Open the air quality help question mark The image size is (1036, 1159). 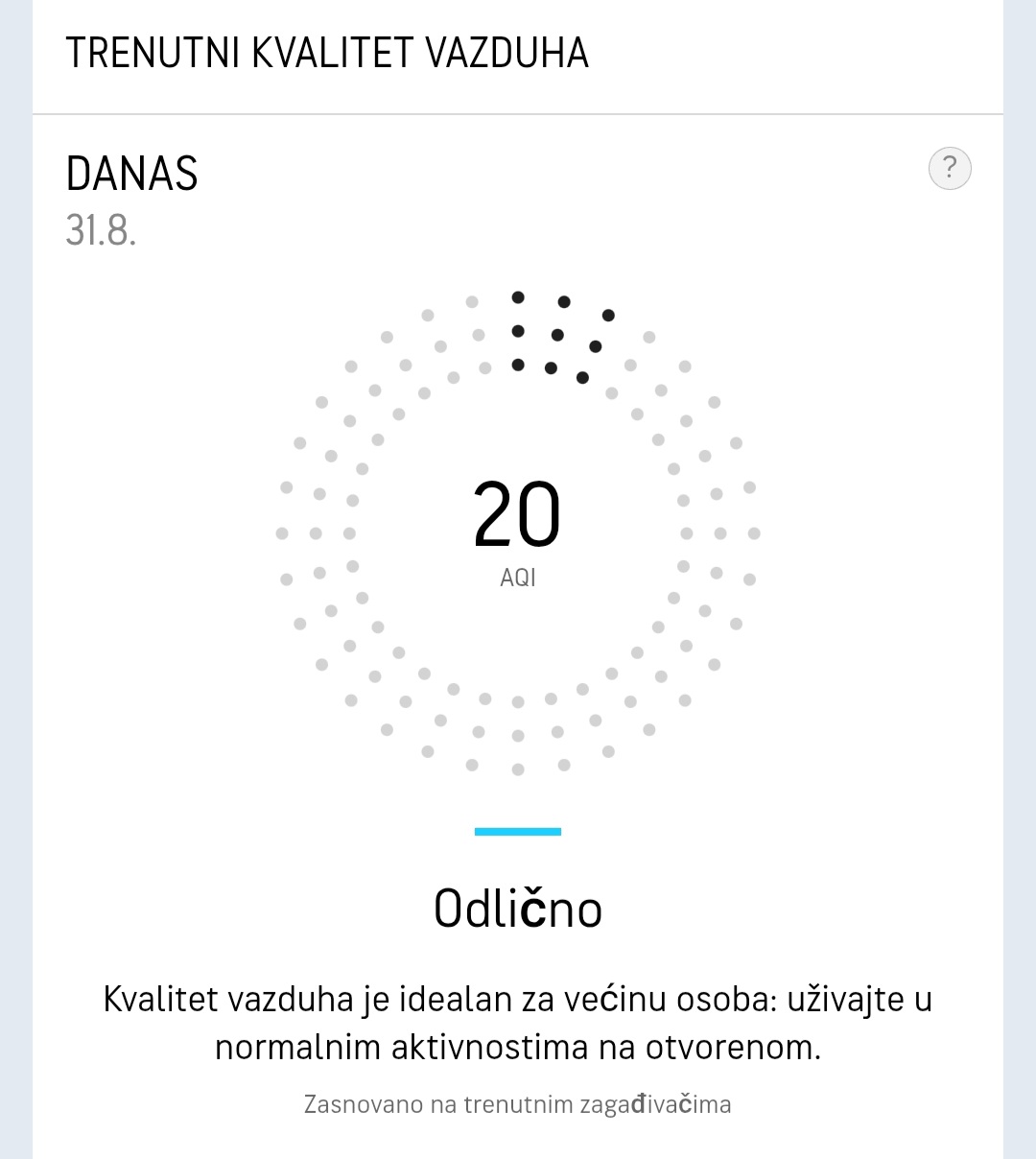950,169
